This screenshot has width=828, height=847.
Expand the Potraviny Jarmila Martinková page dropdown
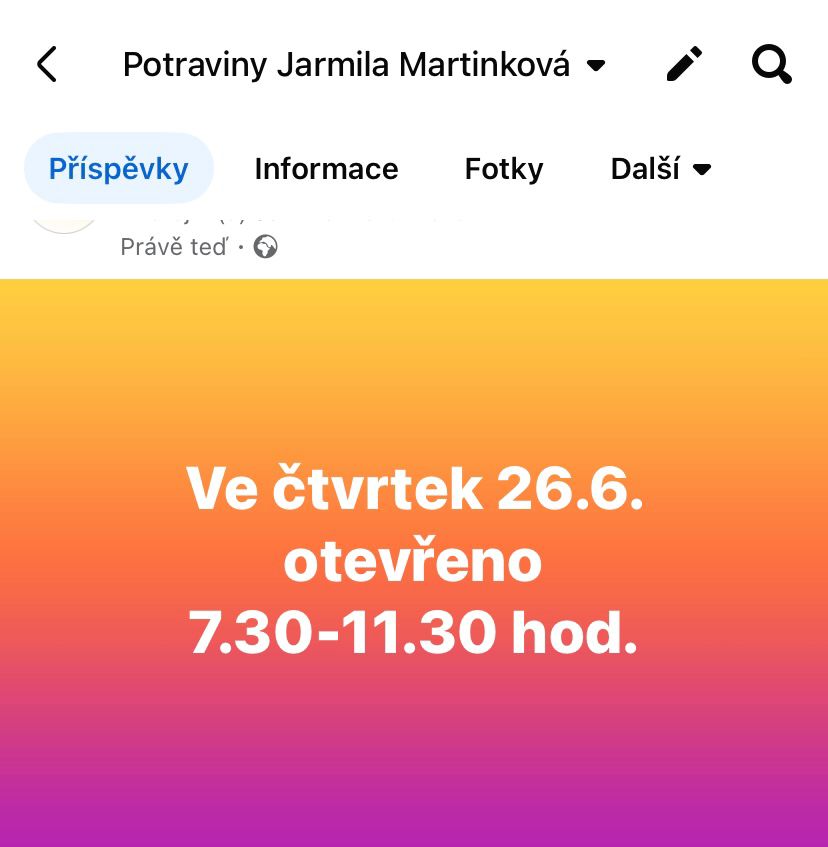(596, 66)
